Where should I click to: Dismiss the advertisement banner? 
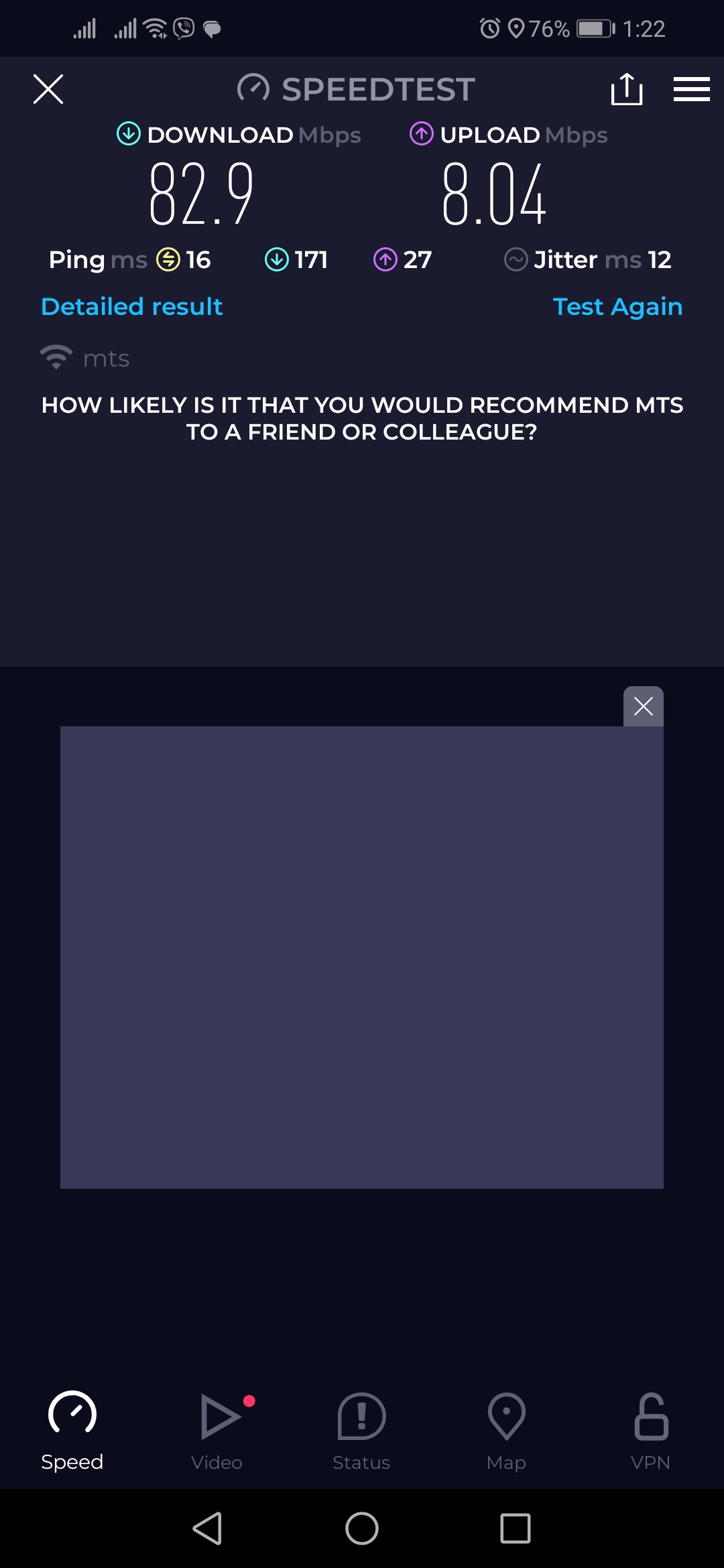pyautogui.click(x=643, y=706)
